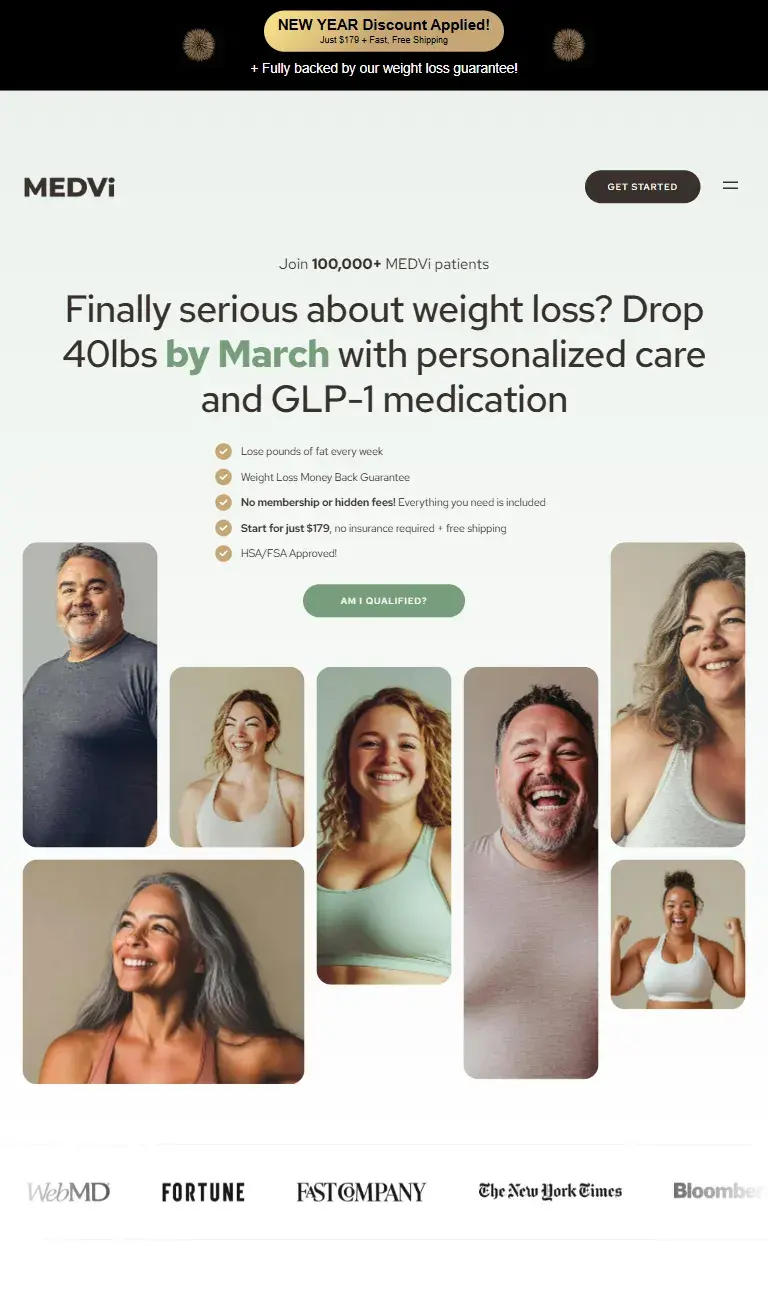This screenshot has width=768, height=1296.
Task: Open the hamburger navigation menu
Action: (730, 186)
